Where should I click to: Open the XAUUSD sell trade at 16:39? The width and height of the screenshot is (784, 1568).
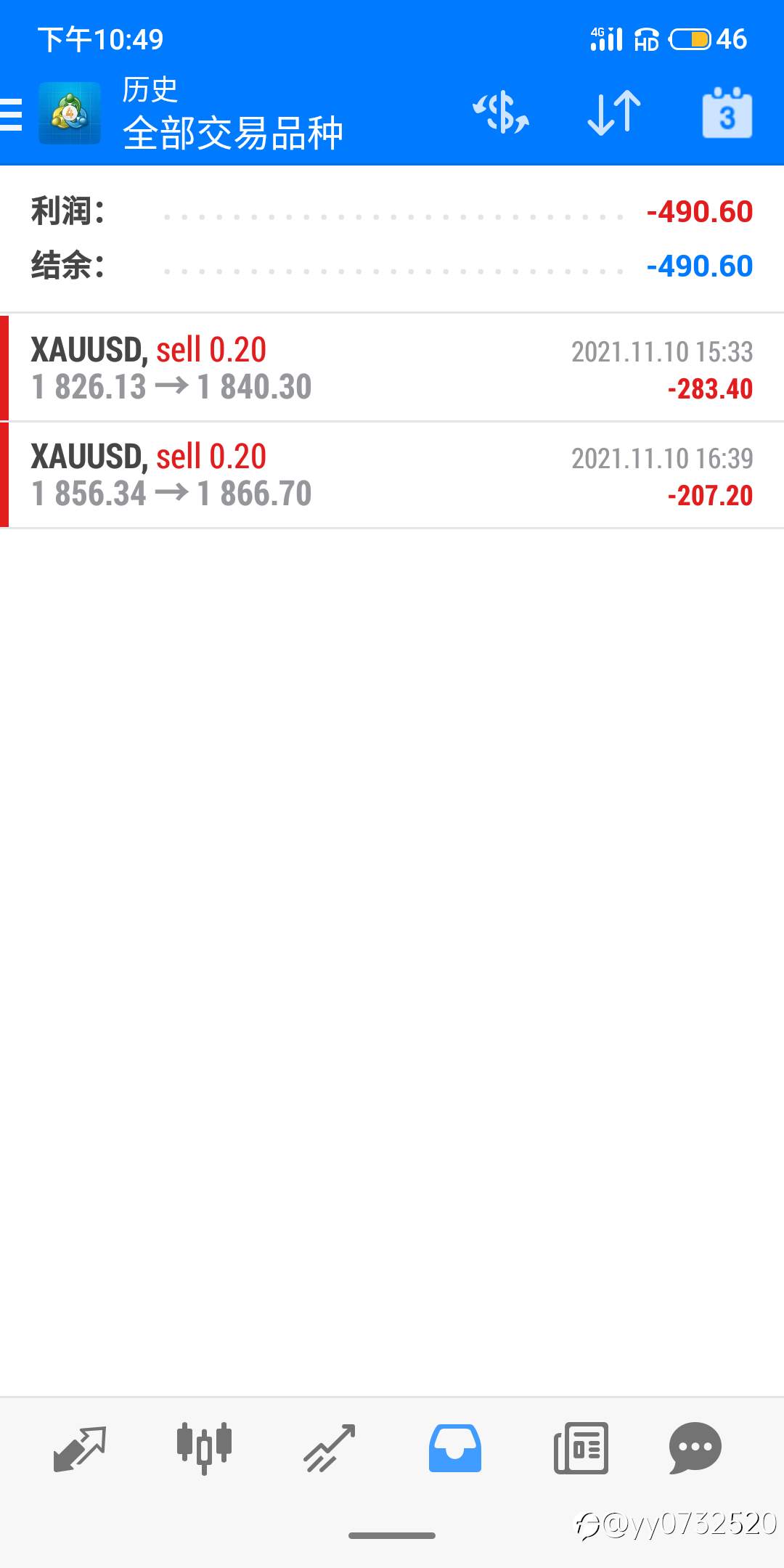pos(392,475)
